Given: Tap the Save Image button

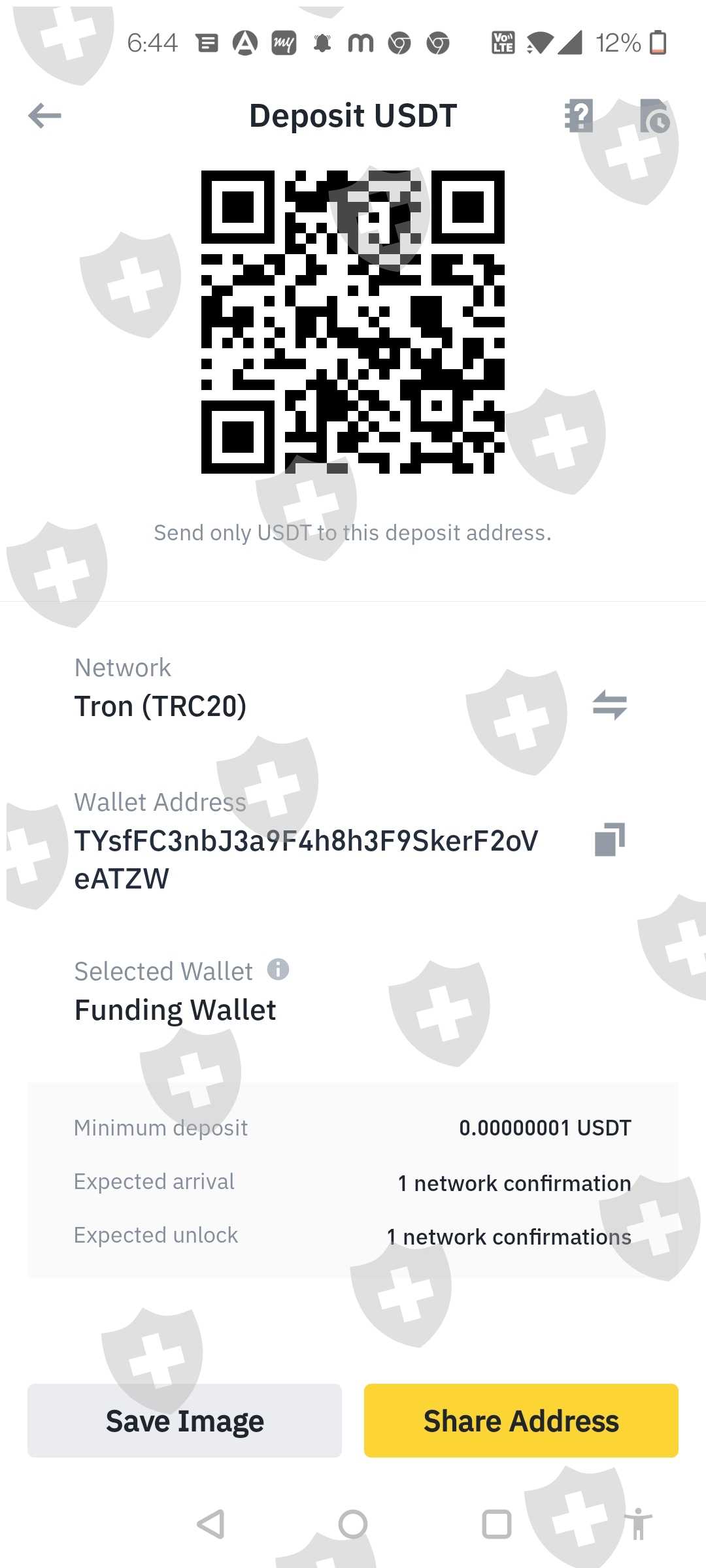Looking at the screenshot, I should (184, 1420).
